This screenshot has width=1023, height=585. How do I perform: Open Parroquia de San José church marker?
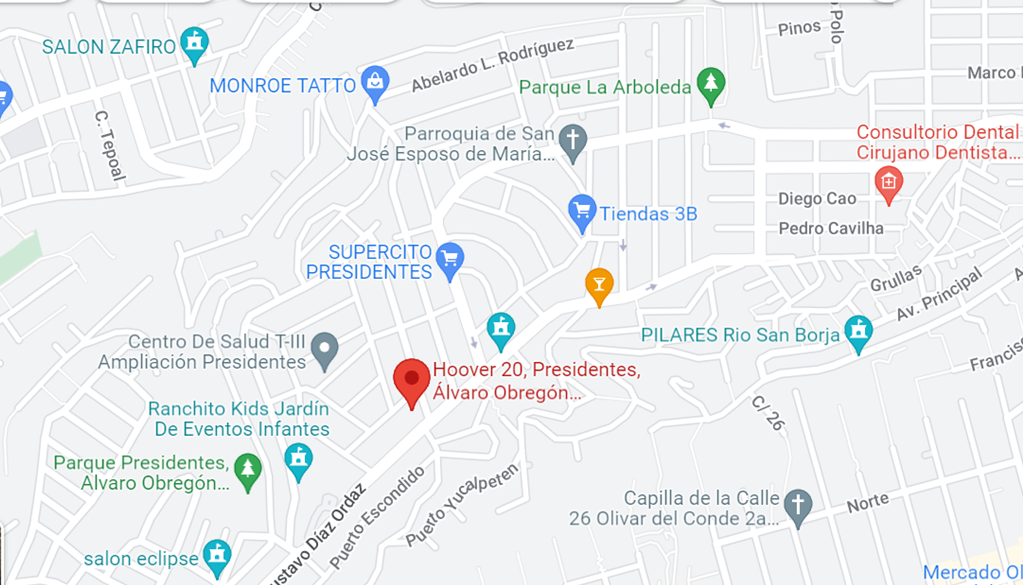[x=573, y=143]
